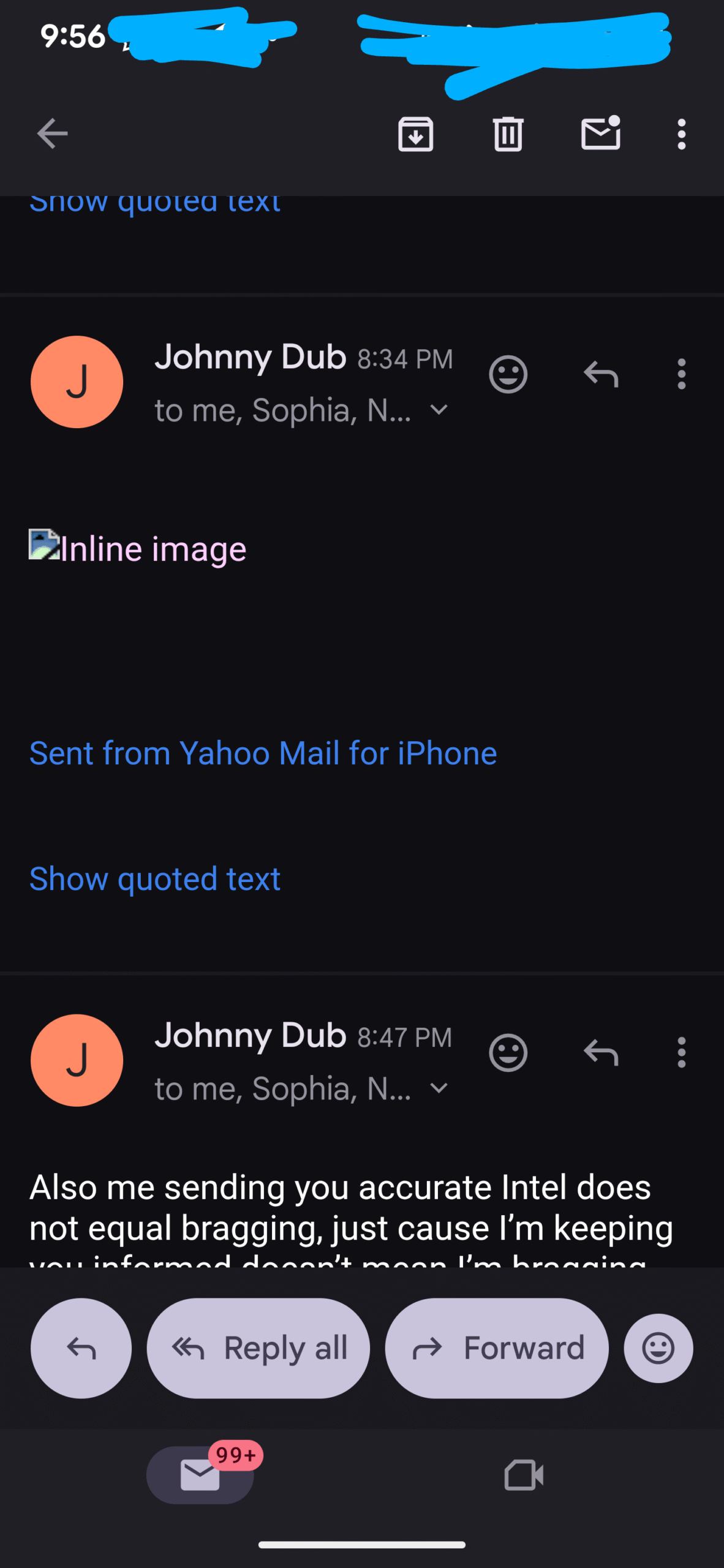Switch to the Meet video tab
The image size is (724, 1568).
click(524, 1475)
